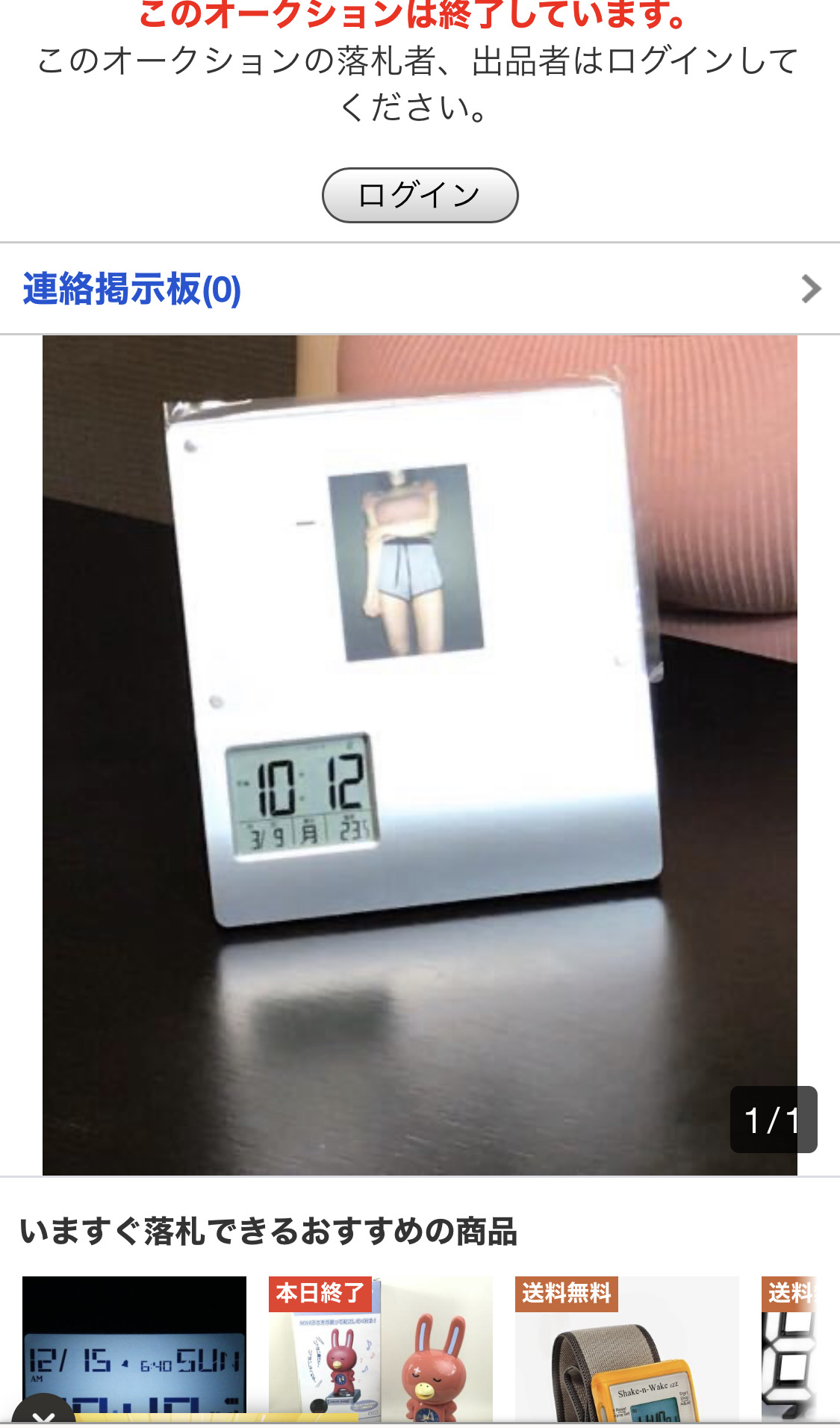The image size is (840, 1428).
Task: Open the 本日終了 rabbit figure item
Action: (381, 1349)
